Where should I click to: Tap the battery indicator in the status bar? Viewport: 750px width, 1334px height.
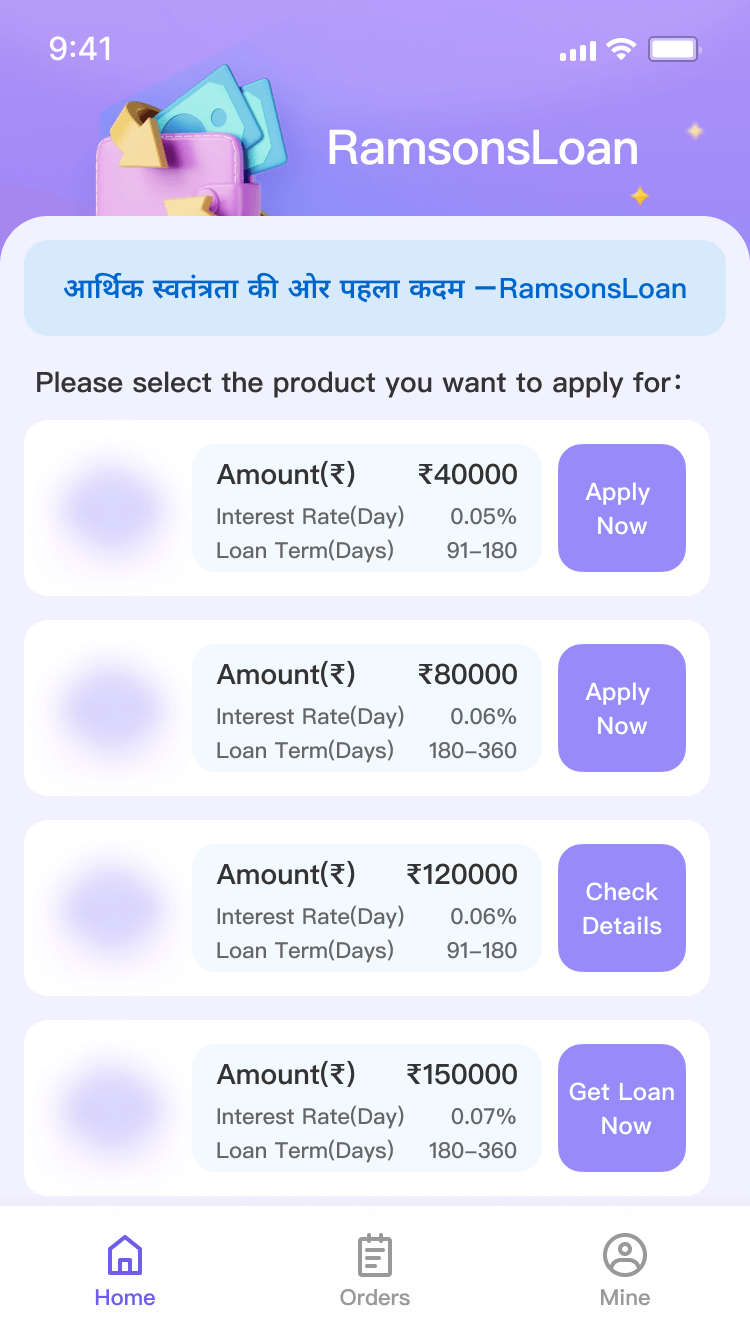675,48
